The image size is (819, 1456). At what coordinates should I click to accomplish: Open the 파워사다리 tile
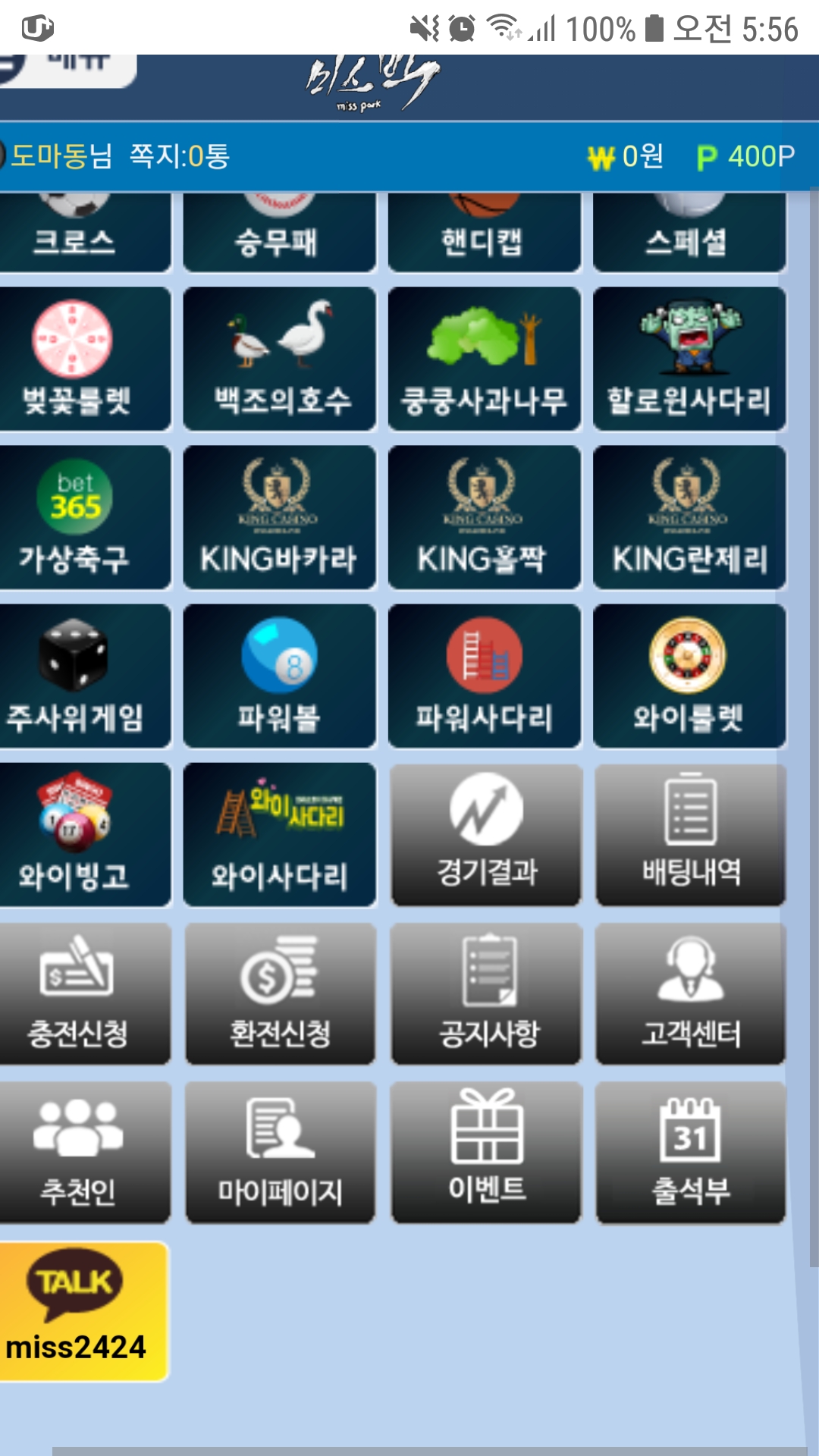point(485,676)
